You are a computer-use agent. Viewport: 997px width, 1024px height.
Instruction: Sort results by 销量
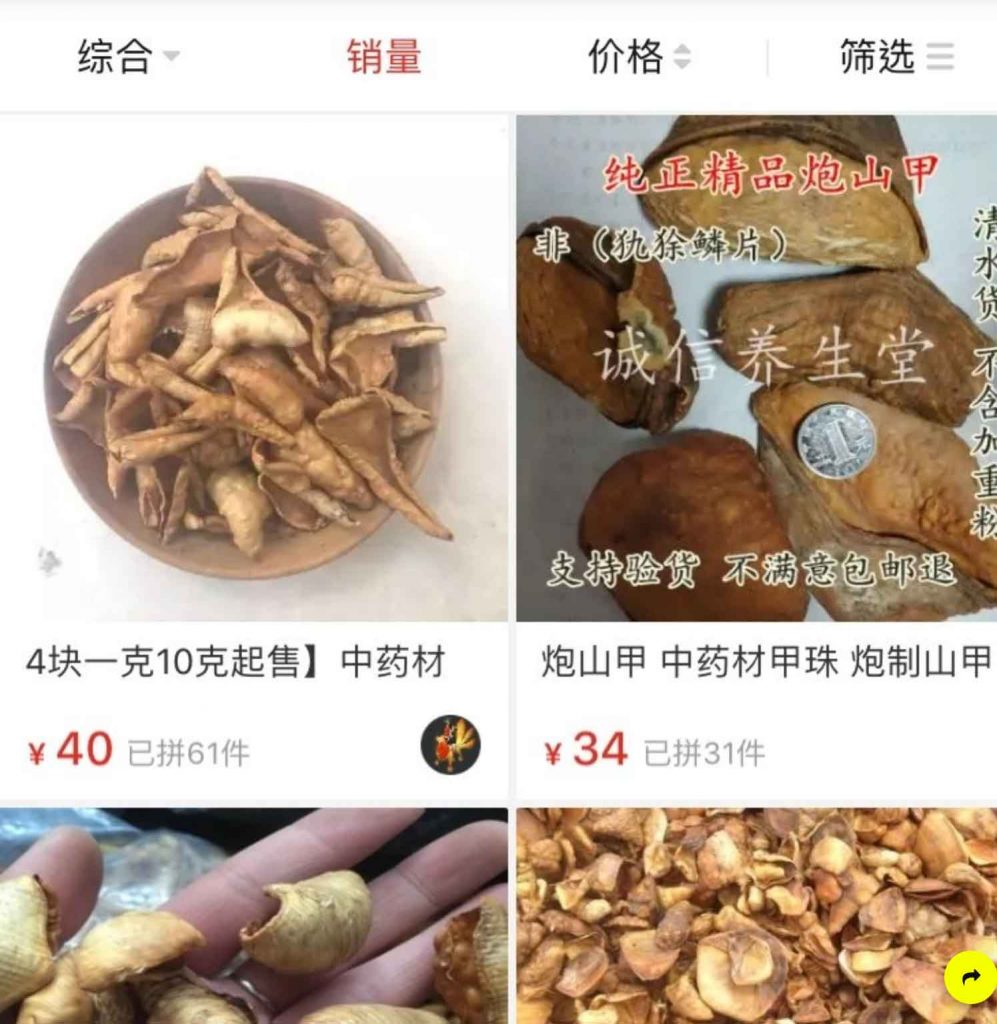(384, 57)
